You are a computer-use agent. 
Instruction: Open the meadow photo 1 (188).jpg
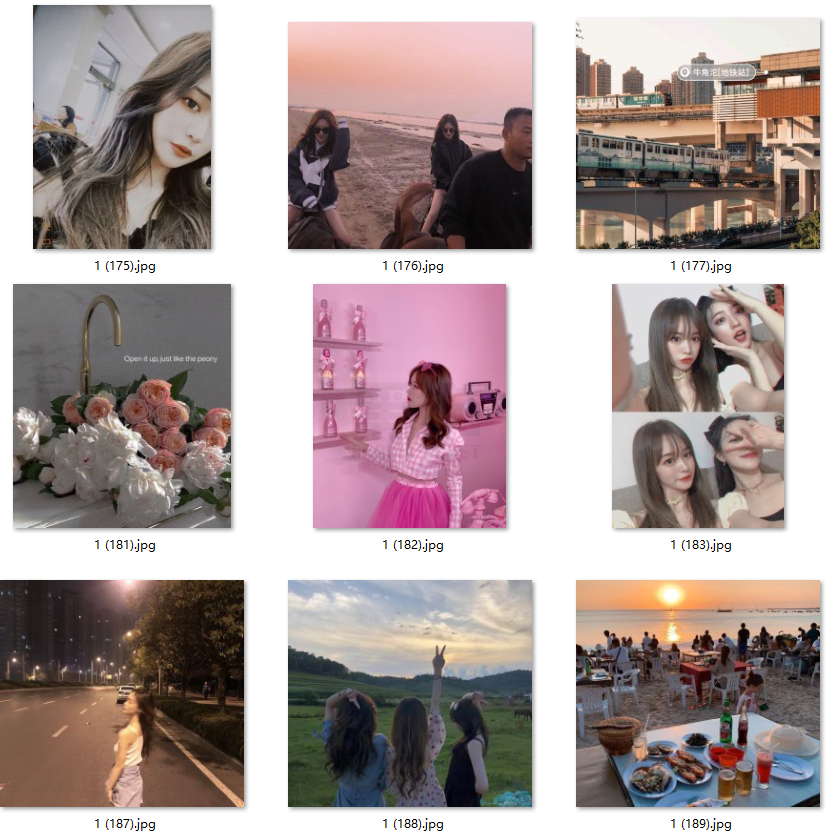point(410,694)
